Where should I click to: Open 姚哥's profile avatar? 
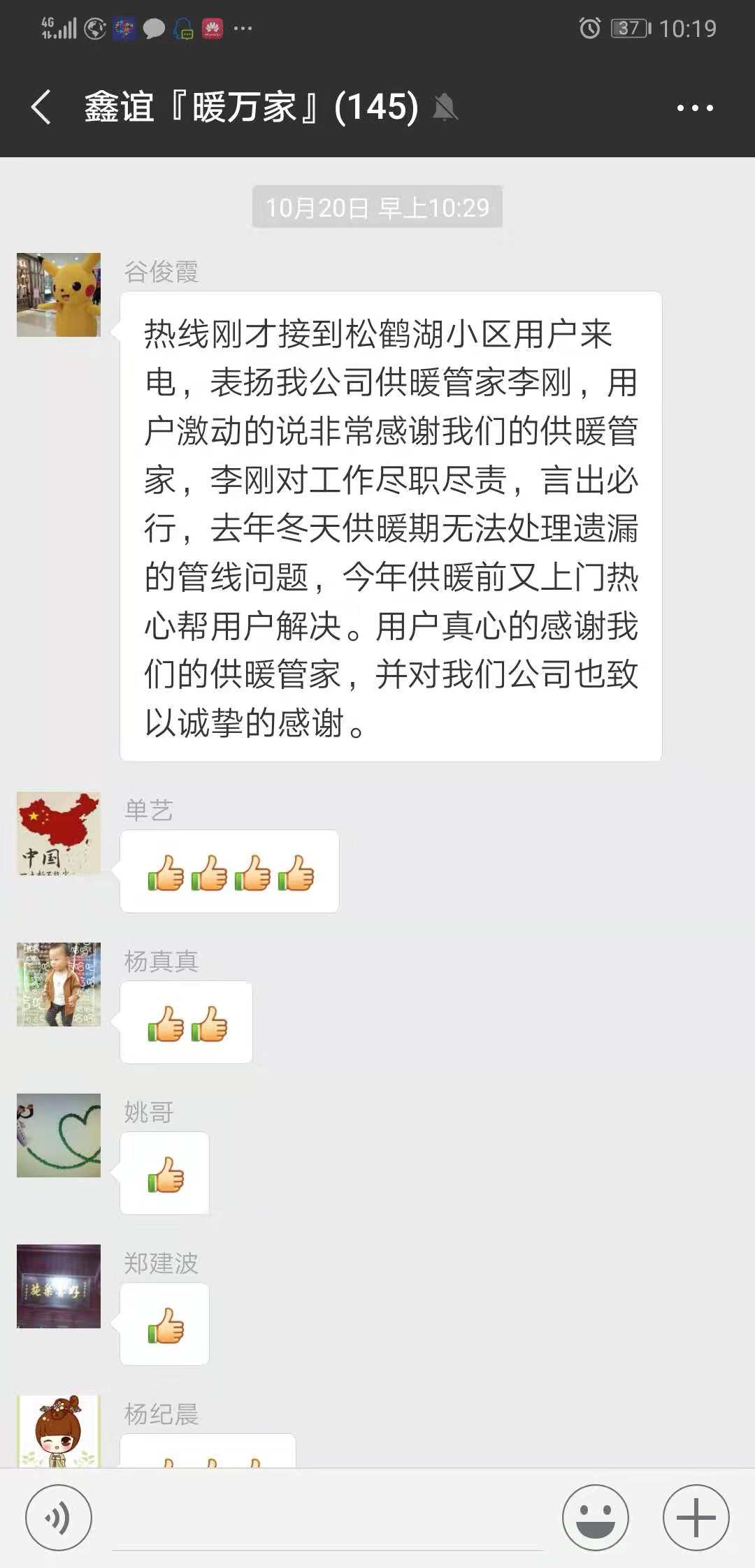point(59,1135)
